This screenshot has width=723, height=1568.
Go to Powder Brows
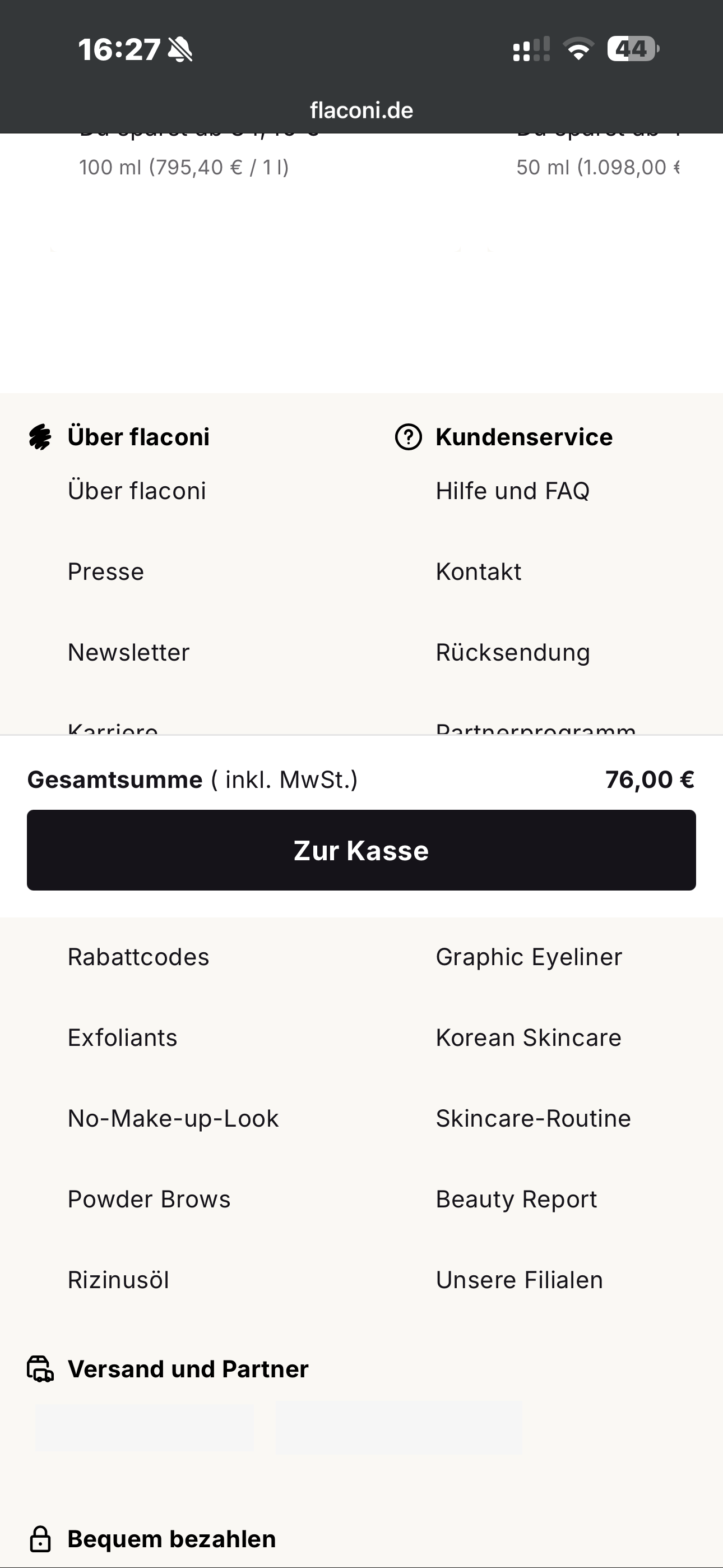149,1199
